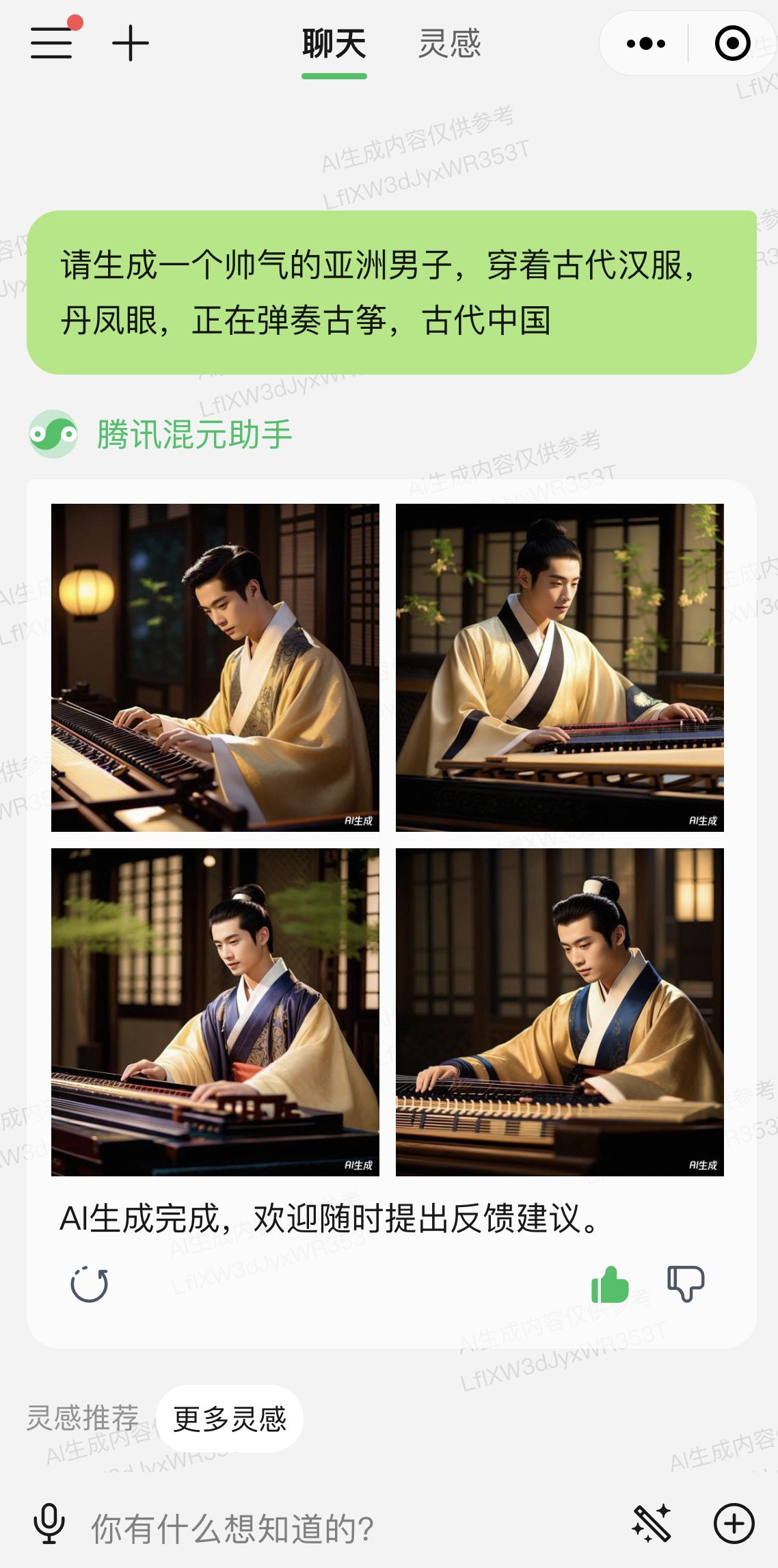The width and height of the screenshot is (778, 1568).
Task: Switch to the 灵感 tab
Action: (449, 44)
